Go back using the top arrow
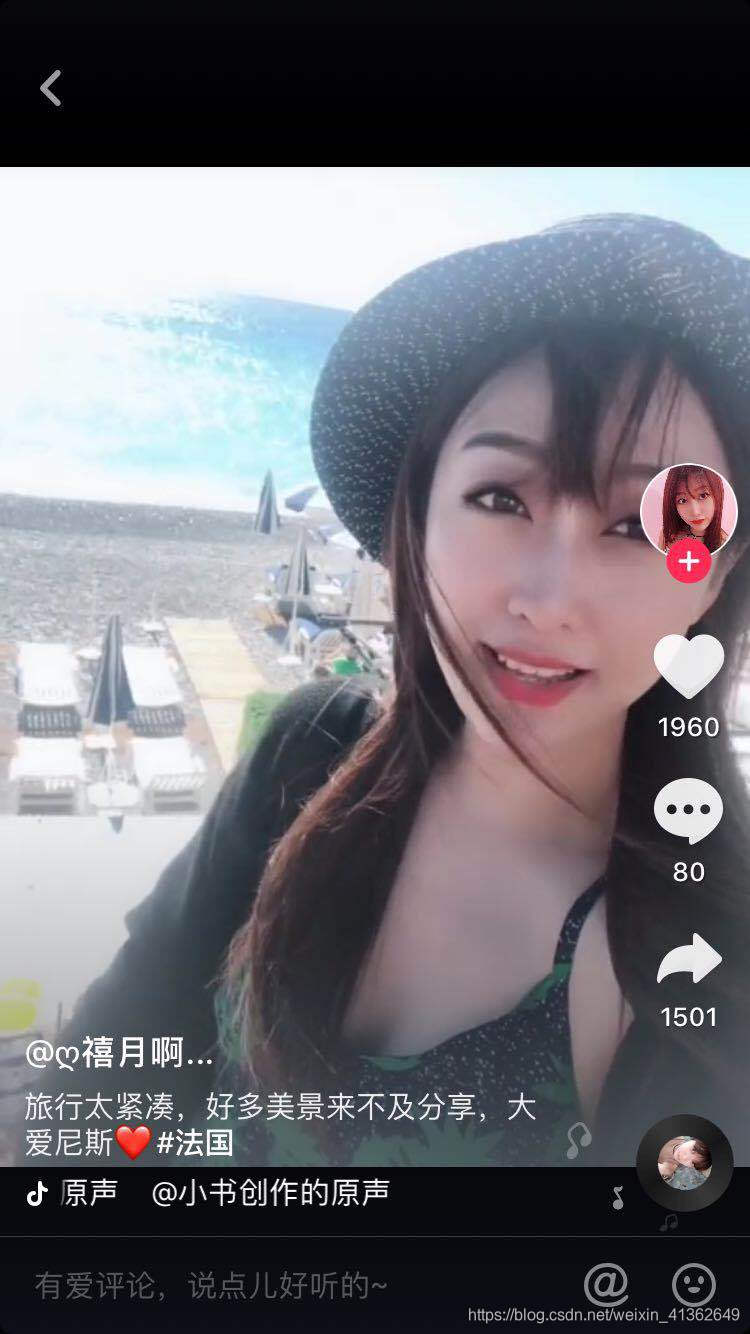 coord(51,88)
